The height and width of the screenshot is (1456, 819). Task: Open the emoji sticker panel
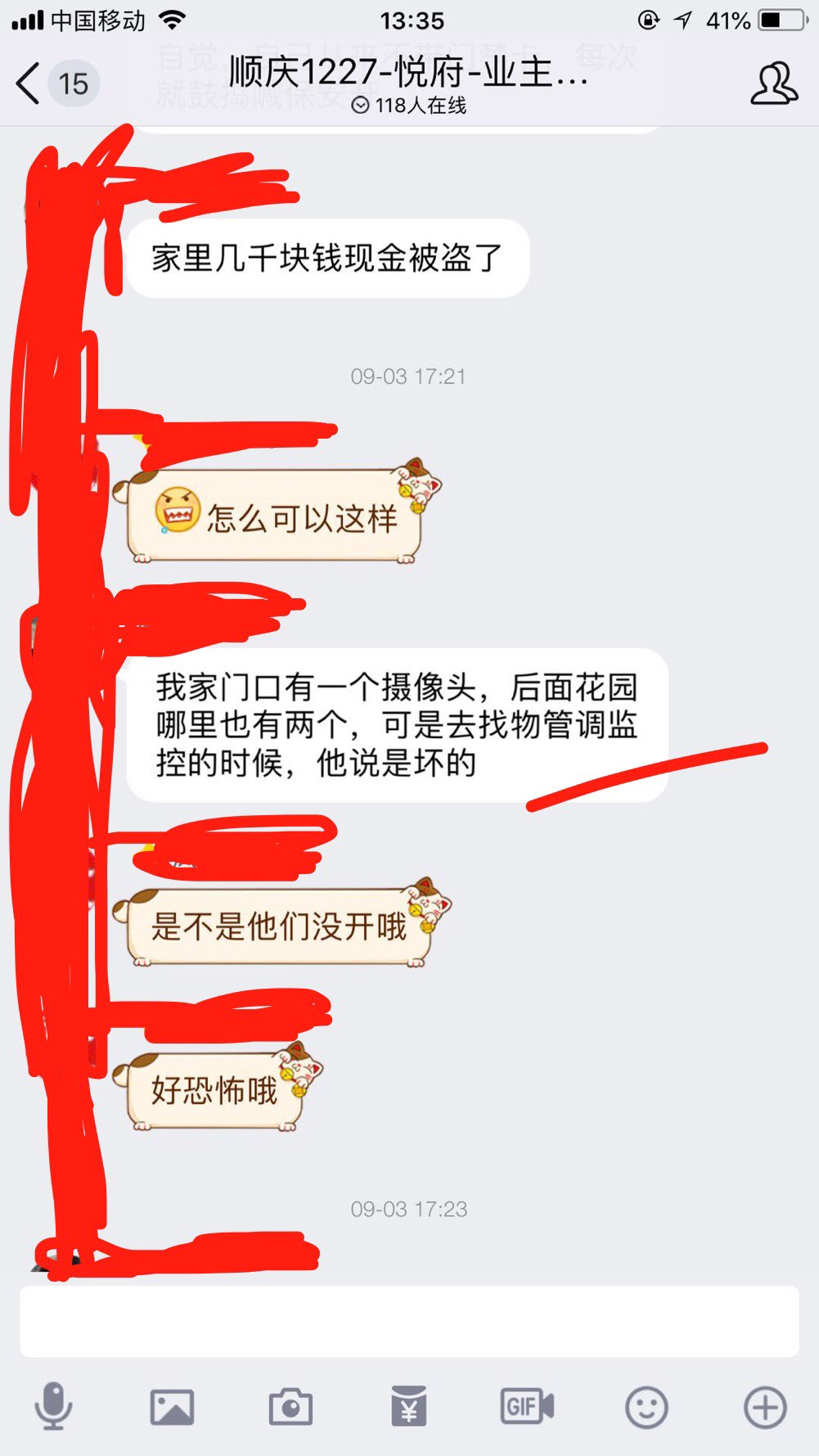point(646,1407)
